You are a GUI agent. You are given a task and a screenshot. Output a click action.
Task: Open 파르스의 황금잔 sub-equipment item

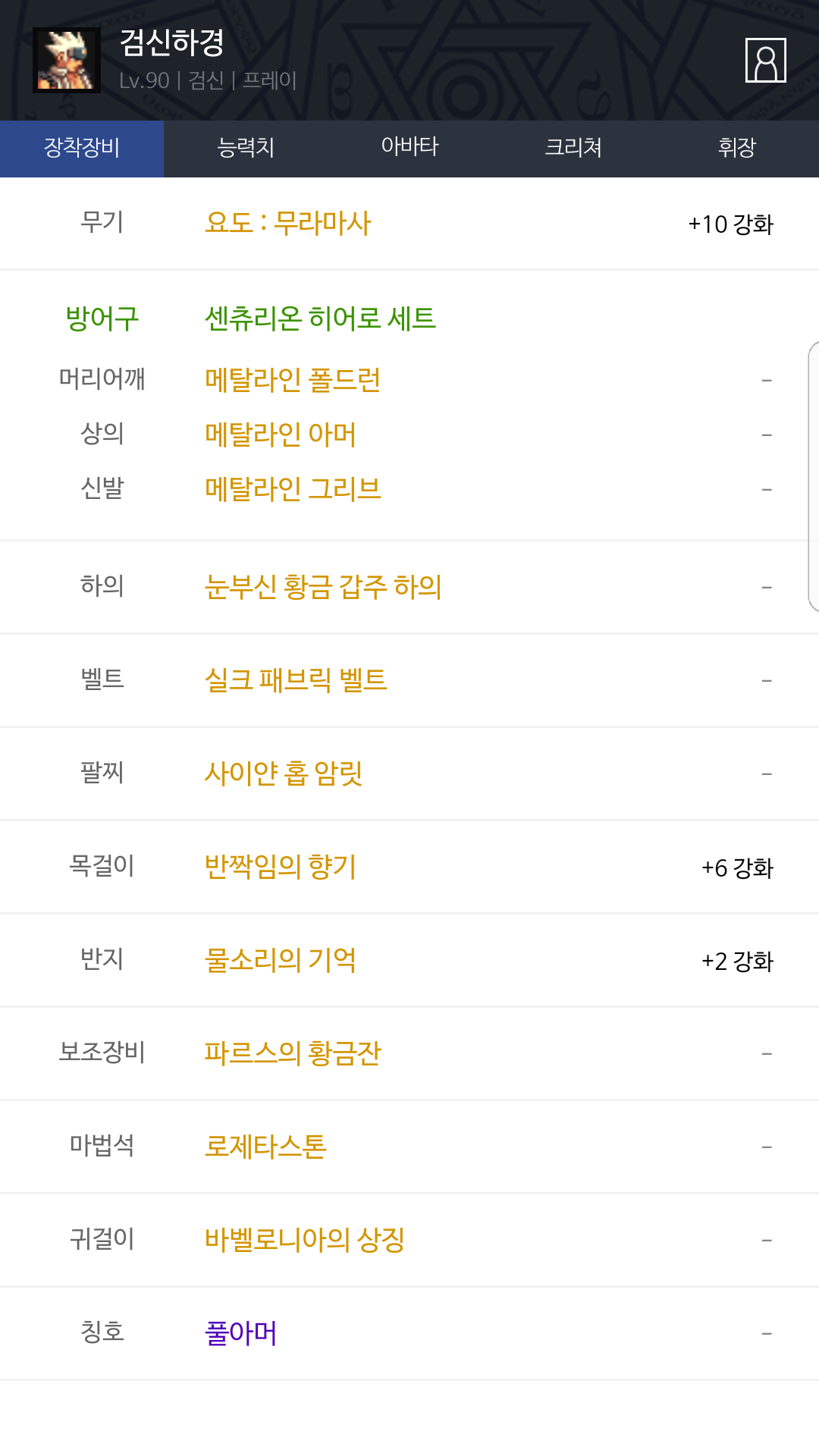point(293,1053)
